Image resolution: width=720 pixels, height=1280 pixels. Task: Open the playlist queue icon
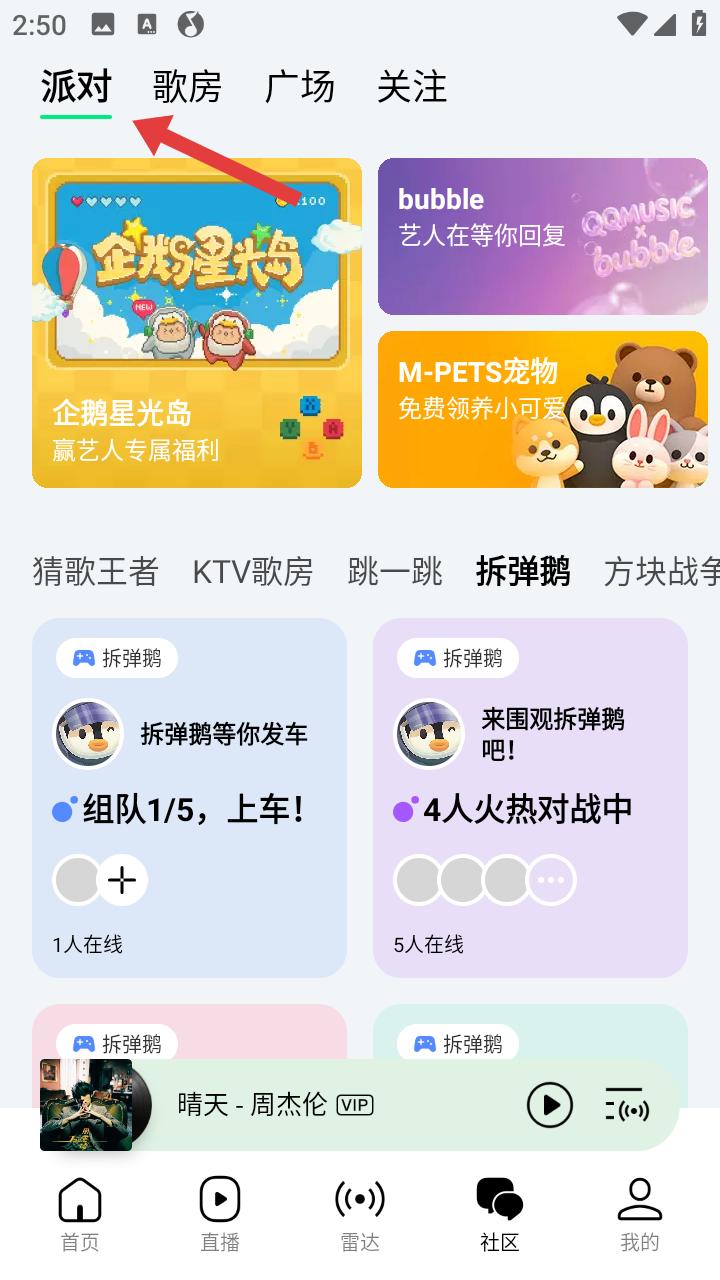point(626,1105)
